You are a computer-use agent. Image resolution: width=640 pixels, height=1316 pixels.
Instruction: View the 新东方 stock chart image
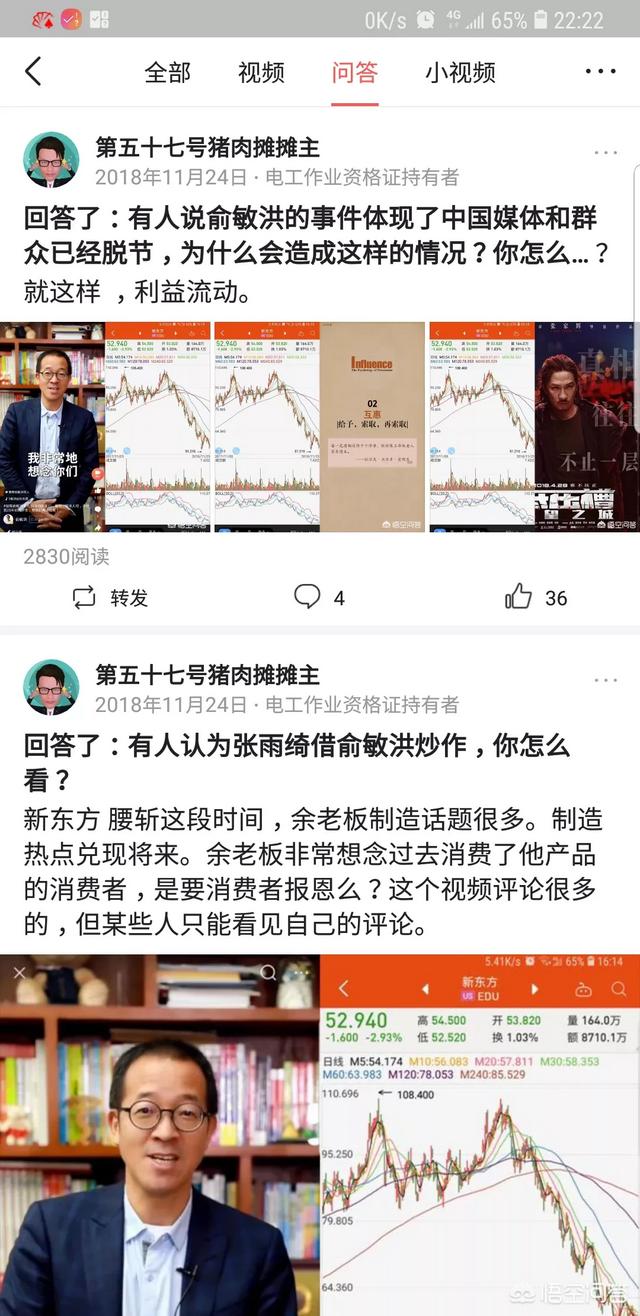pyautogui.click(x=480, y=1135)
